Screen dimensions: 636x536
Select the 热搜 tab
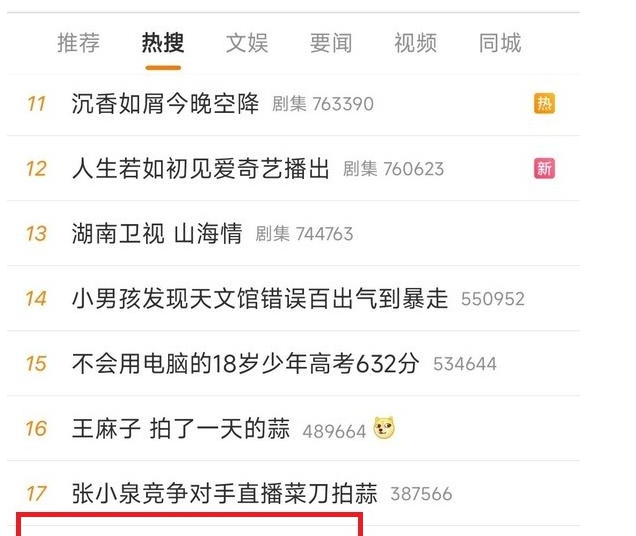pos(162,43)
